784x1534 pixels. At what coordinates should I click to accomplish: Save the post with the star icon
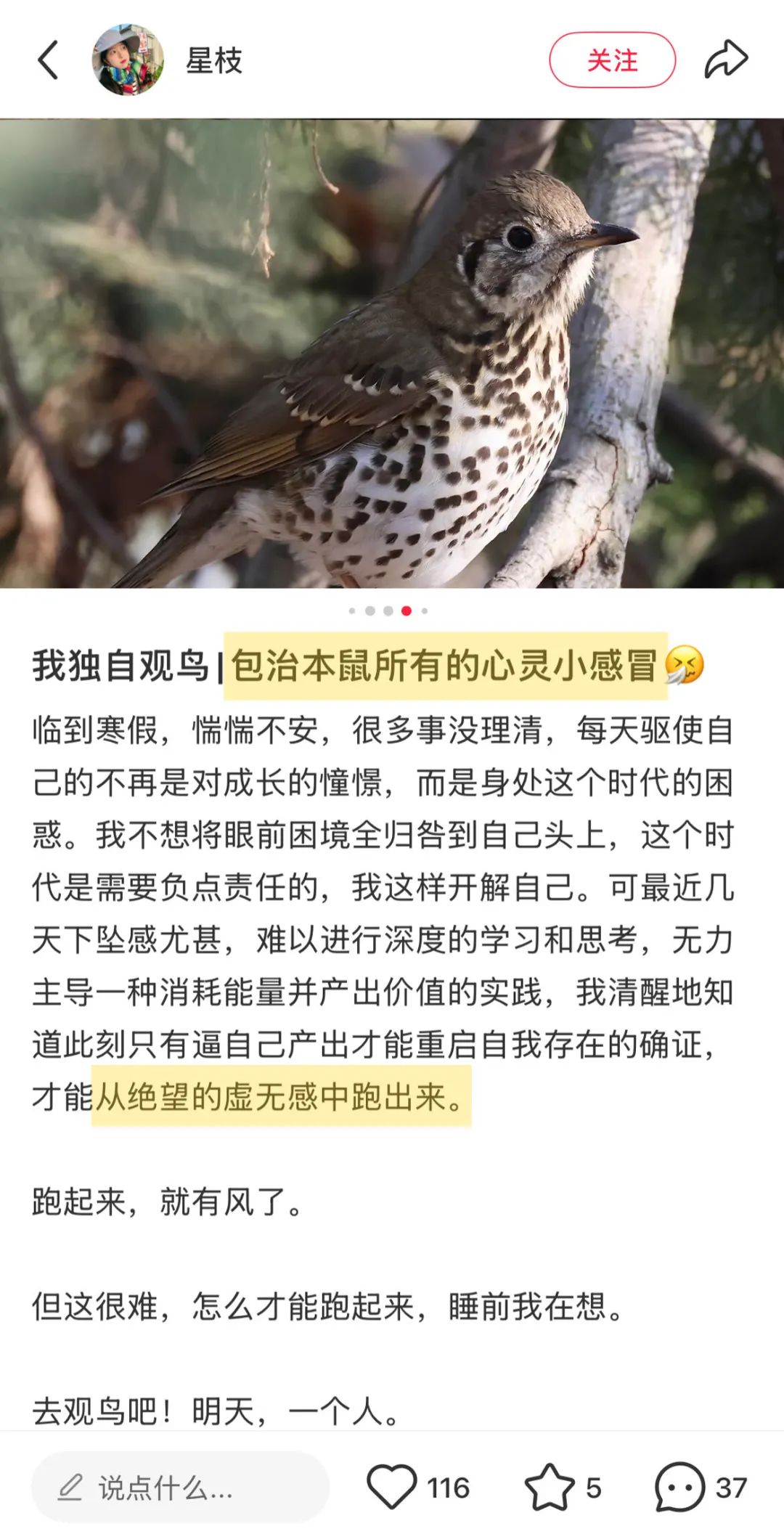[549, 1487]
